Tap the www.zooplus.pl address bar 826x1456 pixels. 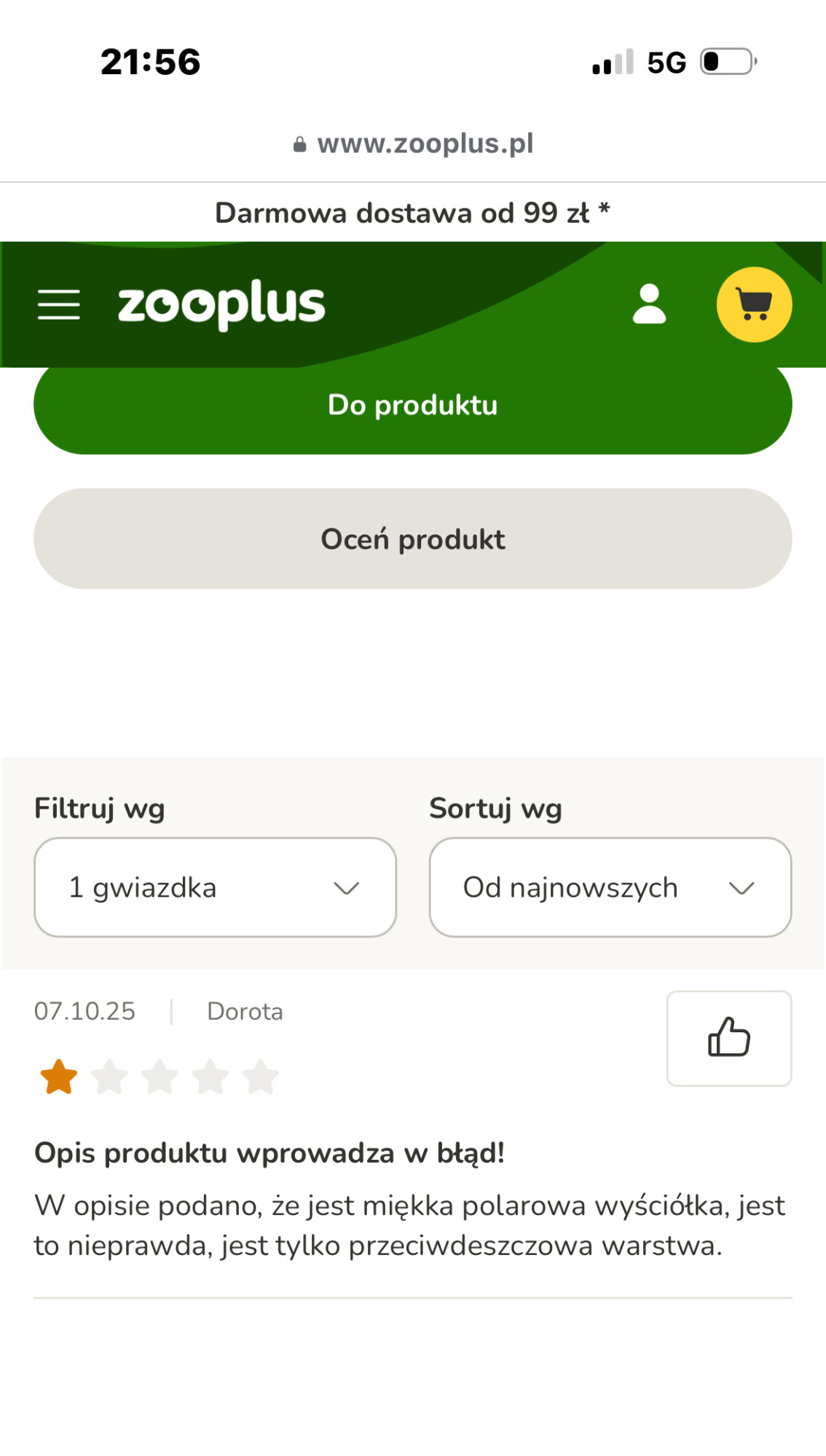click(414, 144)
